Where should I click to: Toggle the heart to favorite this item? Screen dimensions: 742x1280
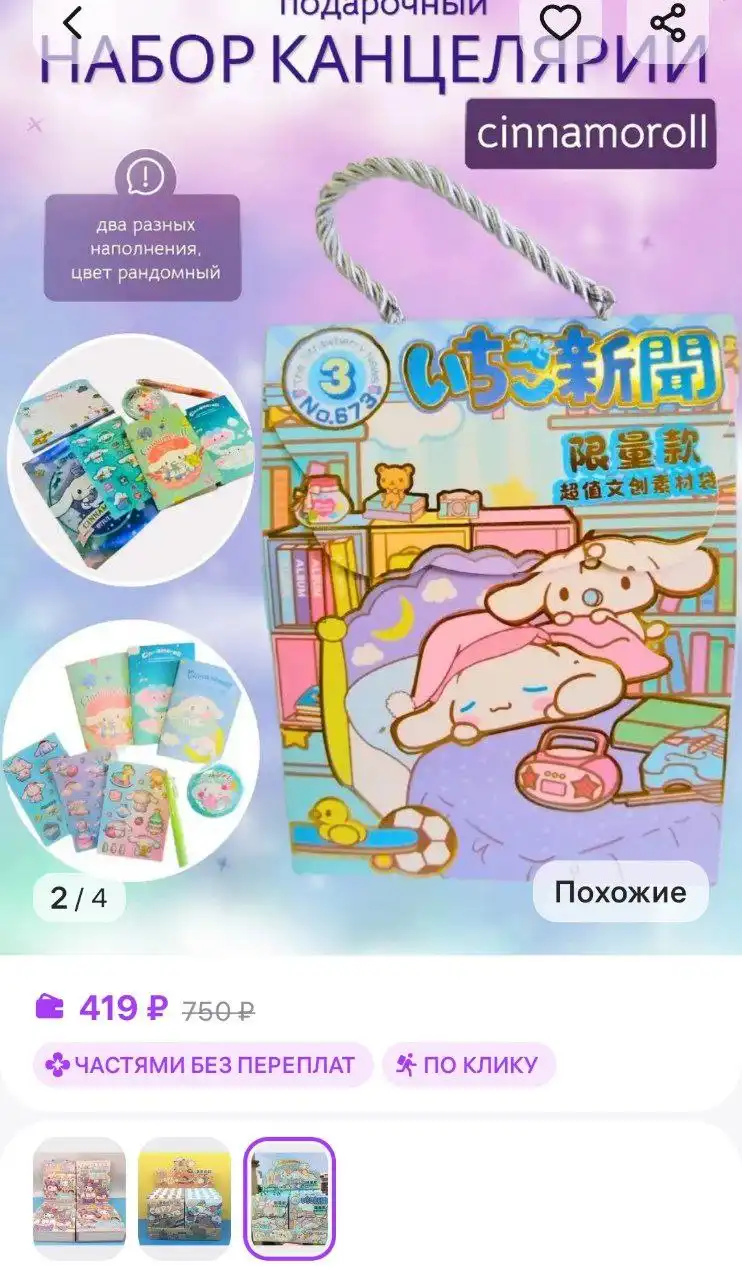tap(560, 20)
